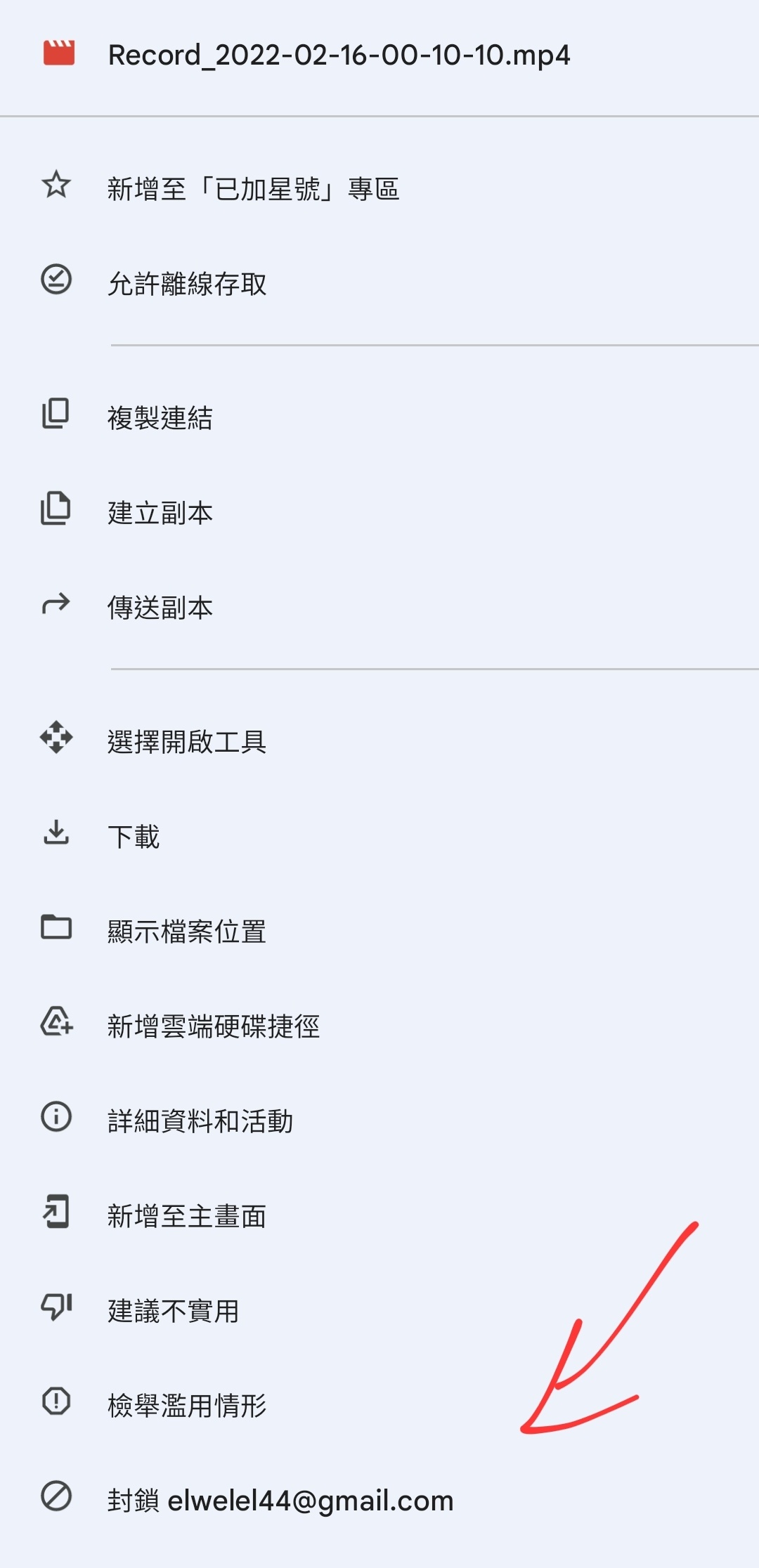Report abuse via 檢舉濫用情形
The image size is (759, 1568).
point(379,1405)
